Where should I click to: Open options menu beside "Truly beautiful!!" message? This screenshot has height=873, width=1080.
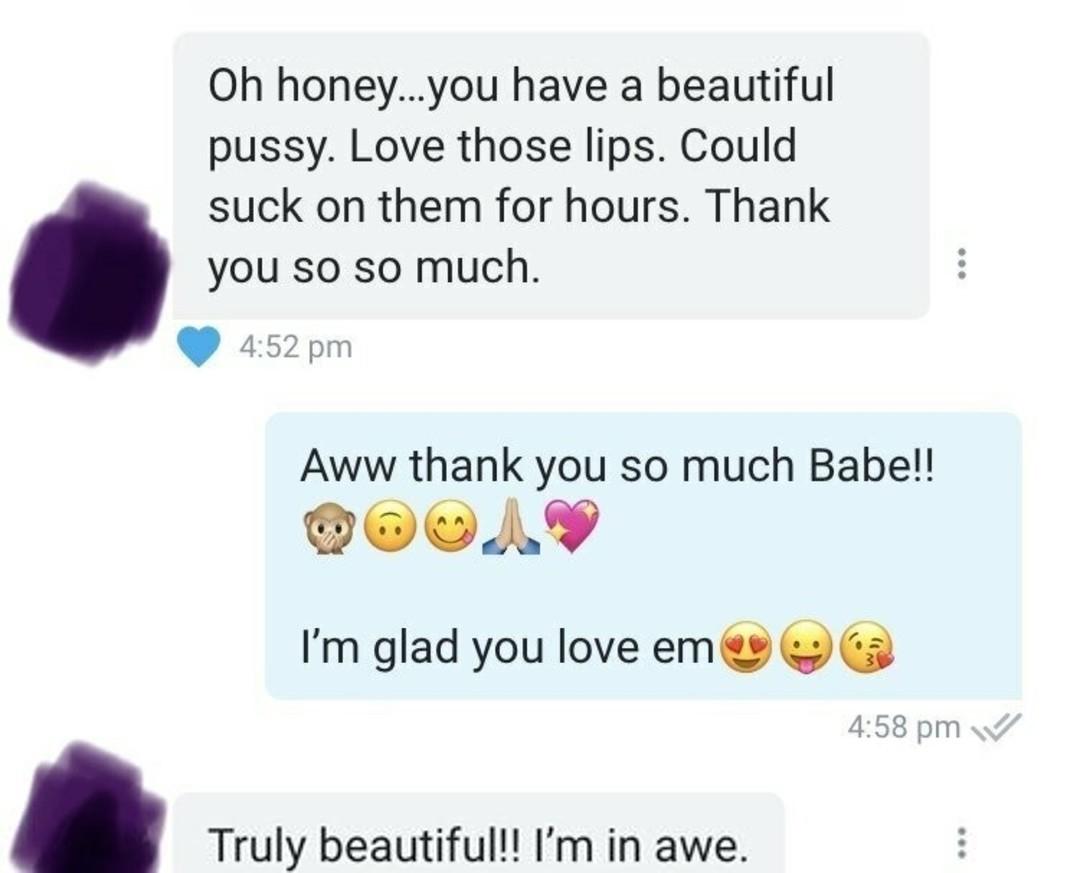pyautogui.click(x=961, y=843)
